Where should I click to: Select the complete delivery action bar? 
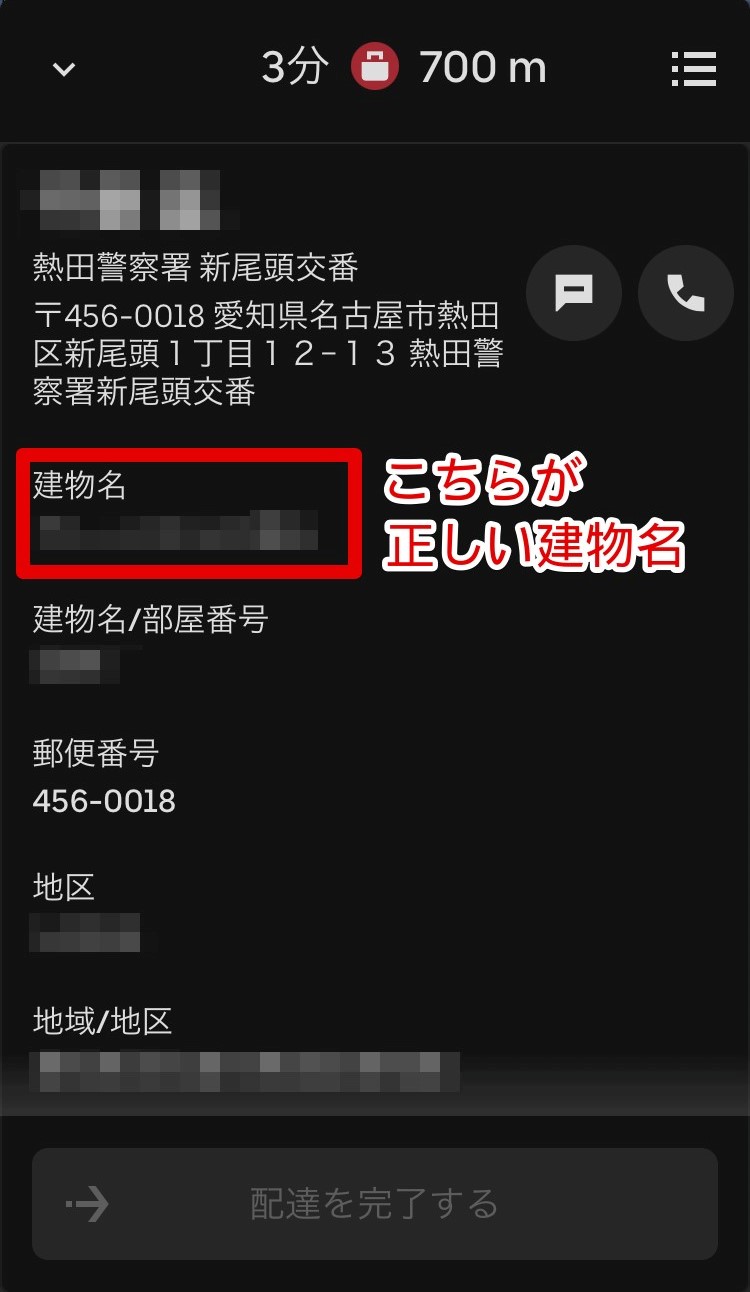point(375,1204)
